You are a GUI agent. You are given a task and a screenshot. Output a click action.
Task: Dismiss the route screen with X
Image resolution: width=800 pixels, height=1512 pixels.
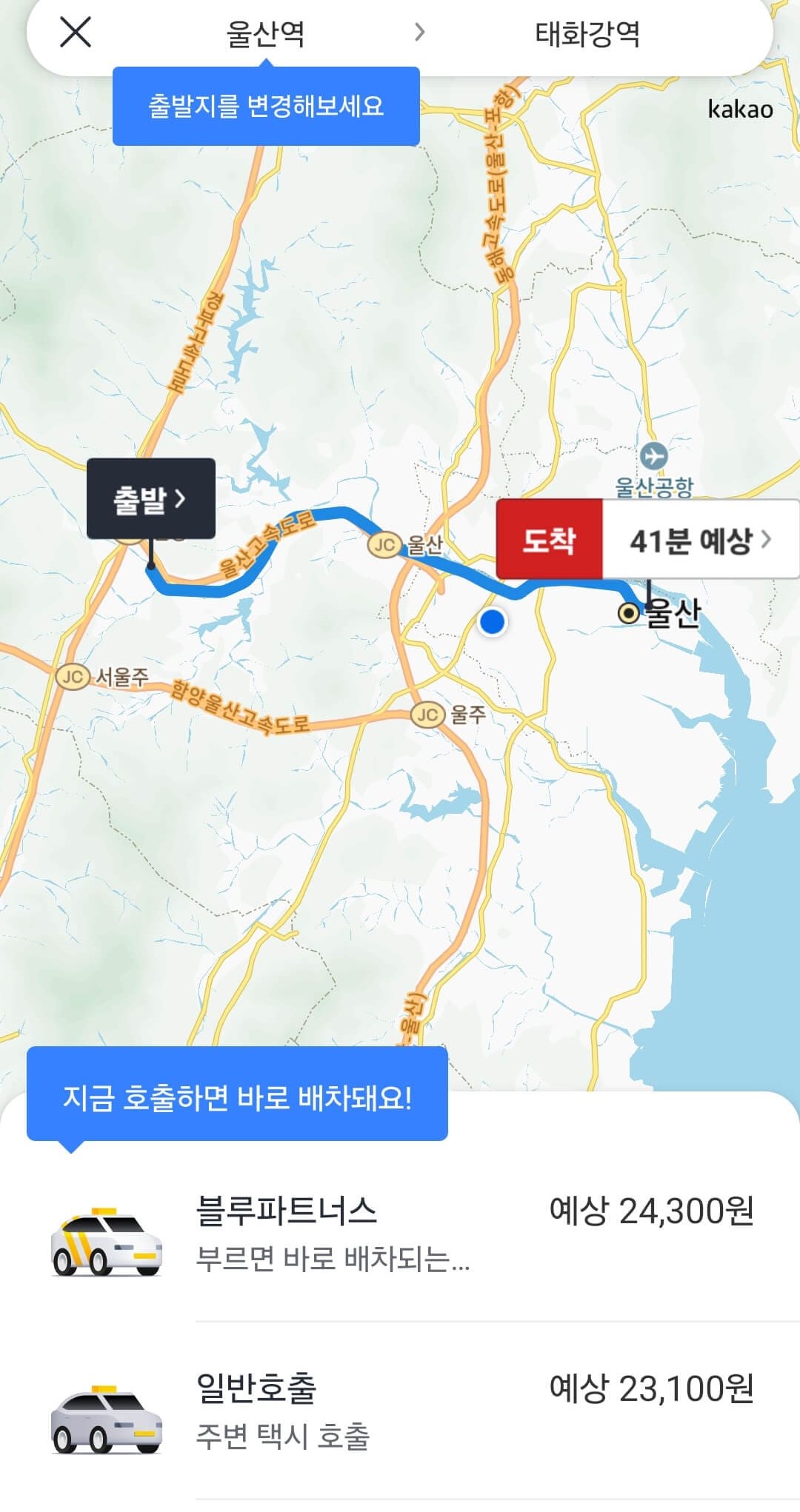(x=76, y=33)
